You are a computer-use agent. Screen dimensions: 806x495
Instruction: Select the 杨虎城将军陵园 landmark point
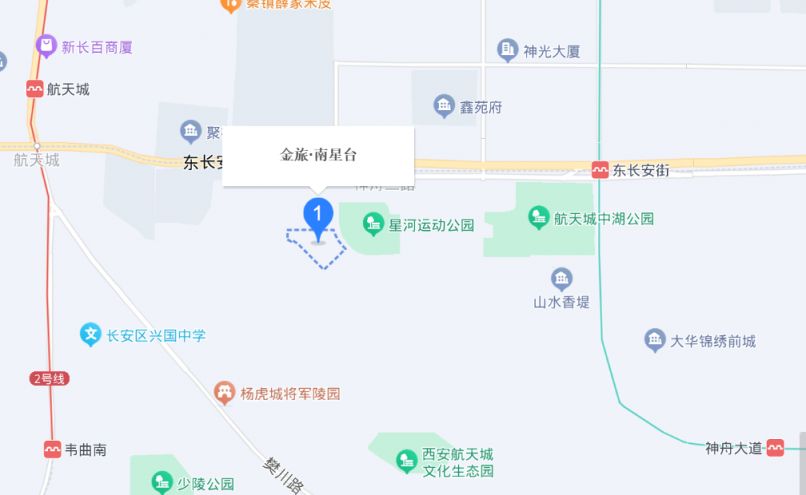pos(225,393)
